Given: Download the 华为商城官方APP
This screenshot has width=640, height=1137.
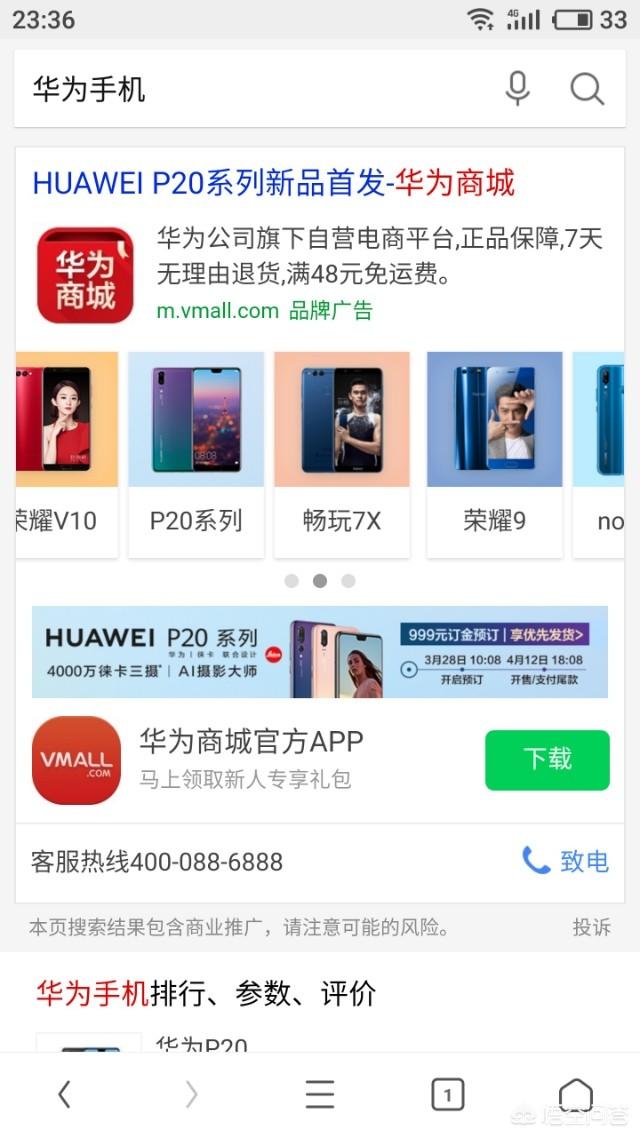Looking at the screenshot, I should 547,760.
